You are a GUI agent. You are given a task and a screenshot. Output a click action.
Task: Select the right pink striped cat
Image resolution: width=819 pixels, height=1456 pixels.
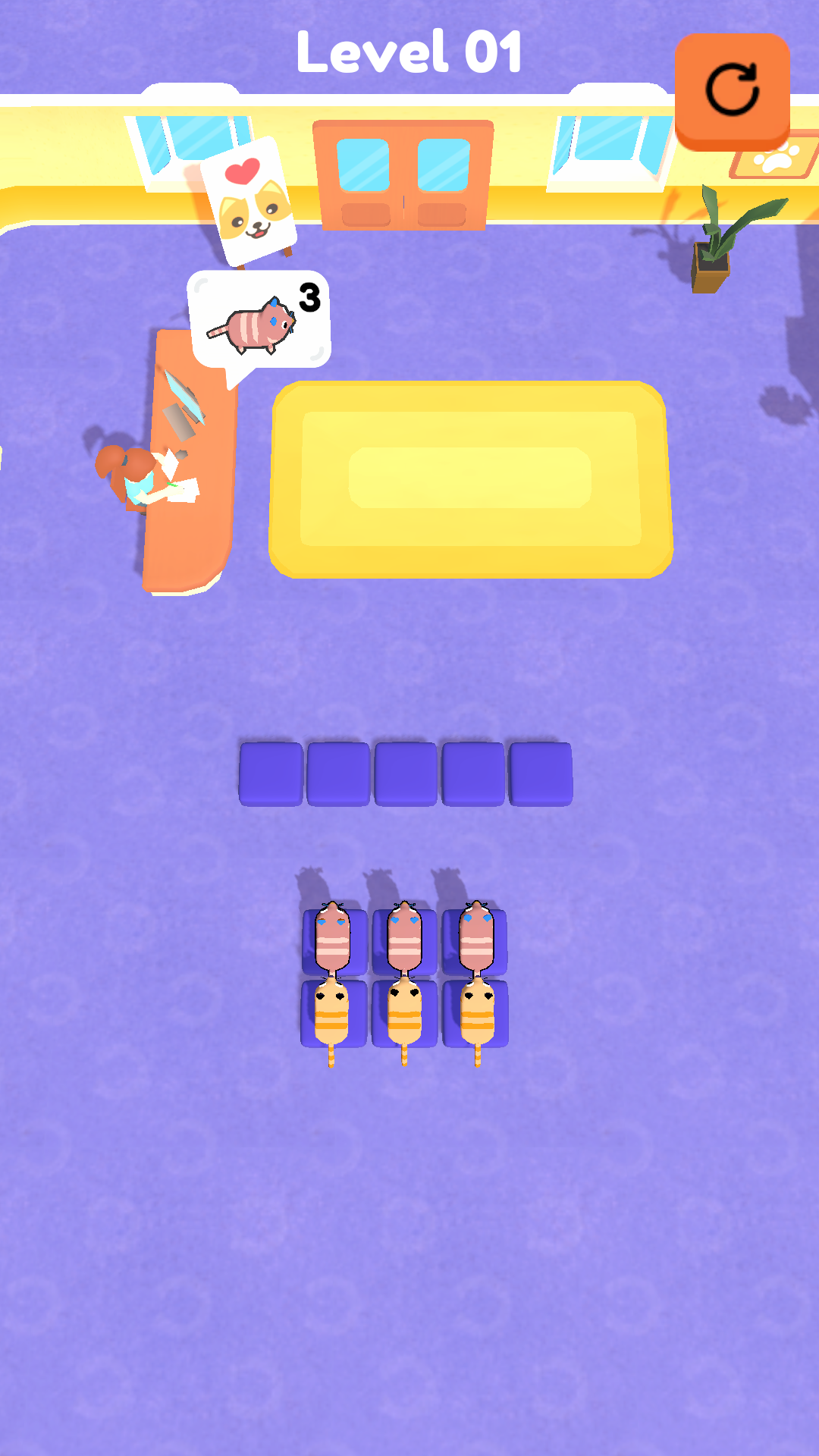pos(476,939)
